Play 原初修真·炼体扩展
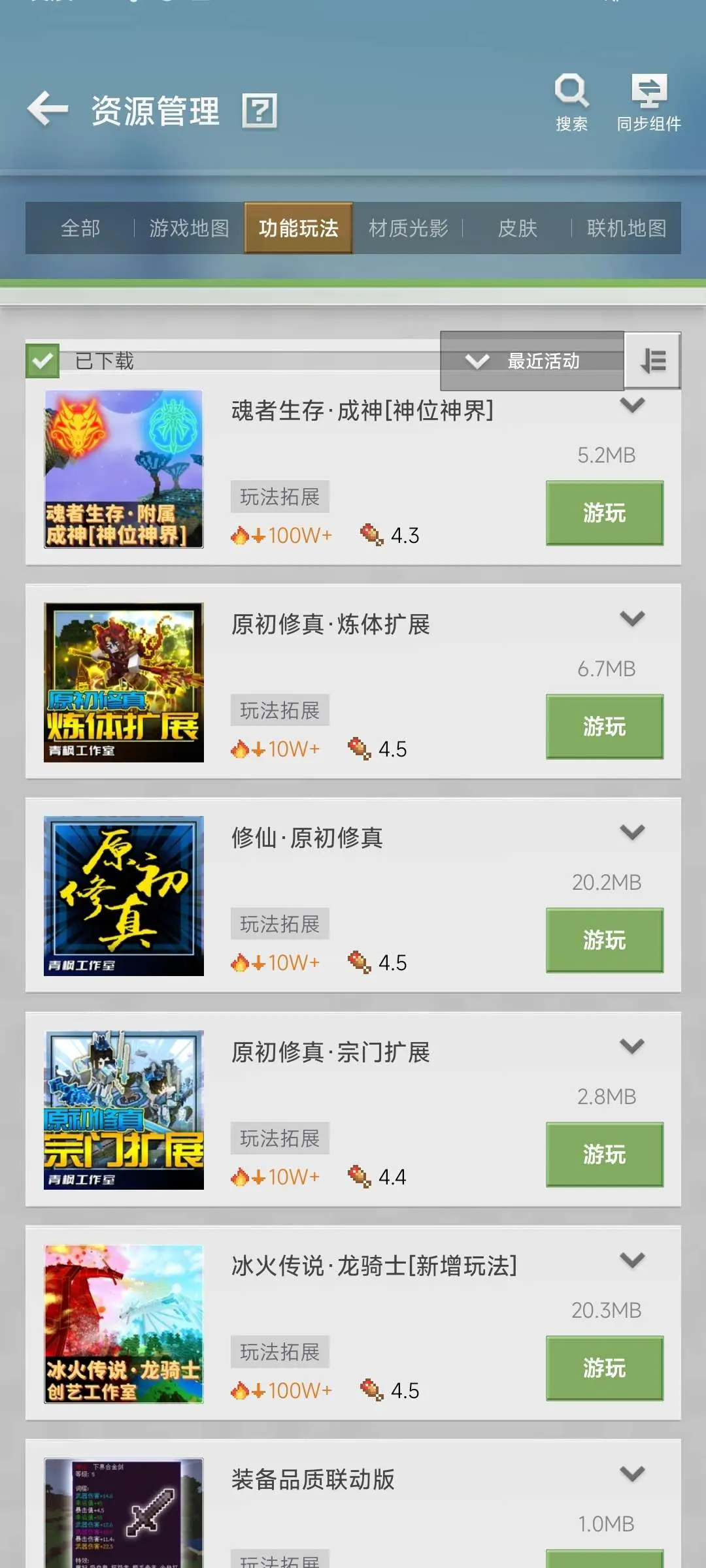706x1568 pixels. 605,727
